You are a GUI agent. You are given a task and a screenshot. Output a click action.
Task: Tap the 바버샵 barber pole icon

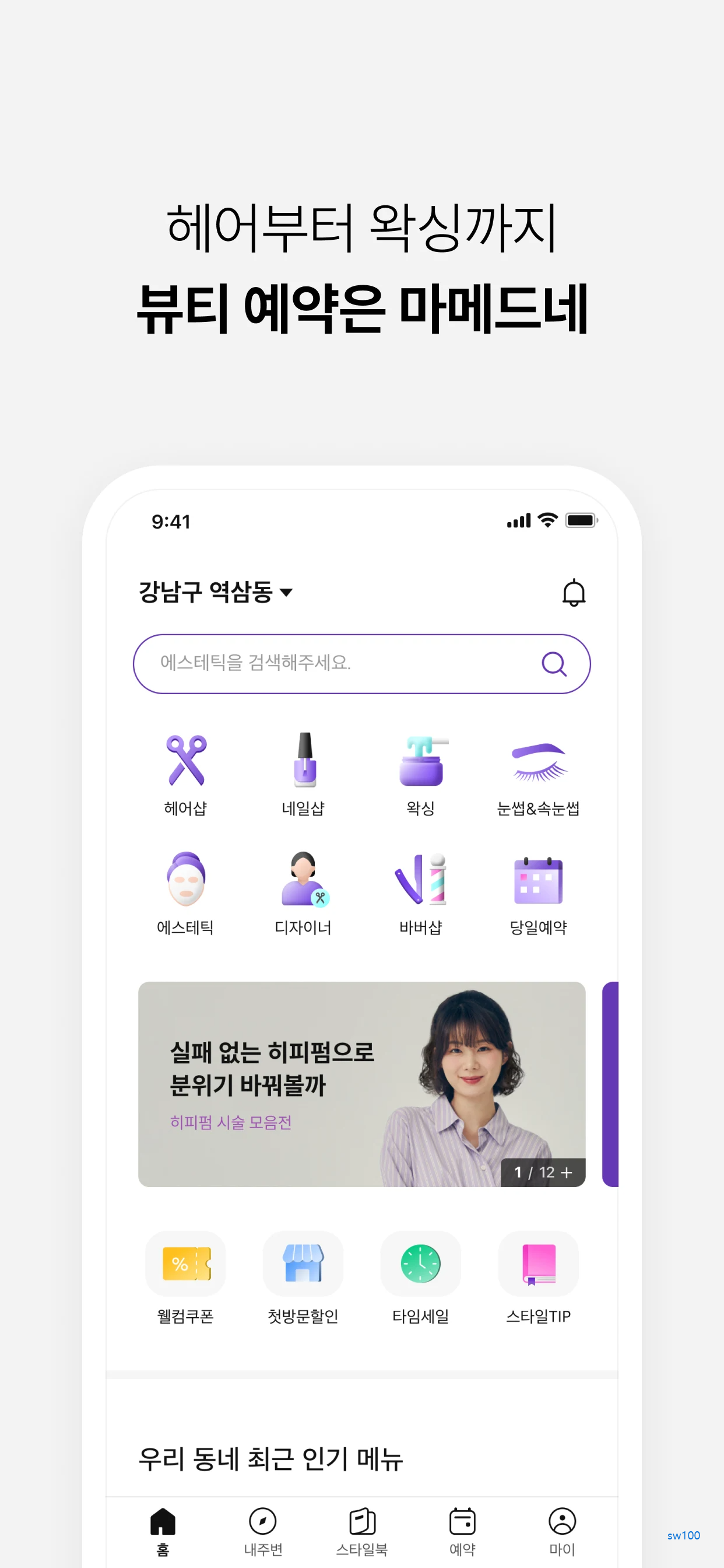(420, 883)
